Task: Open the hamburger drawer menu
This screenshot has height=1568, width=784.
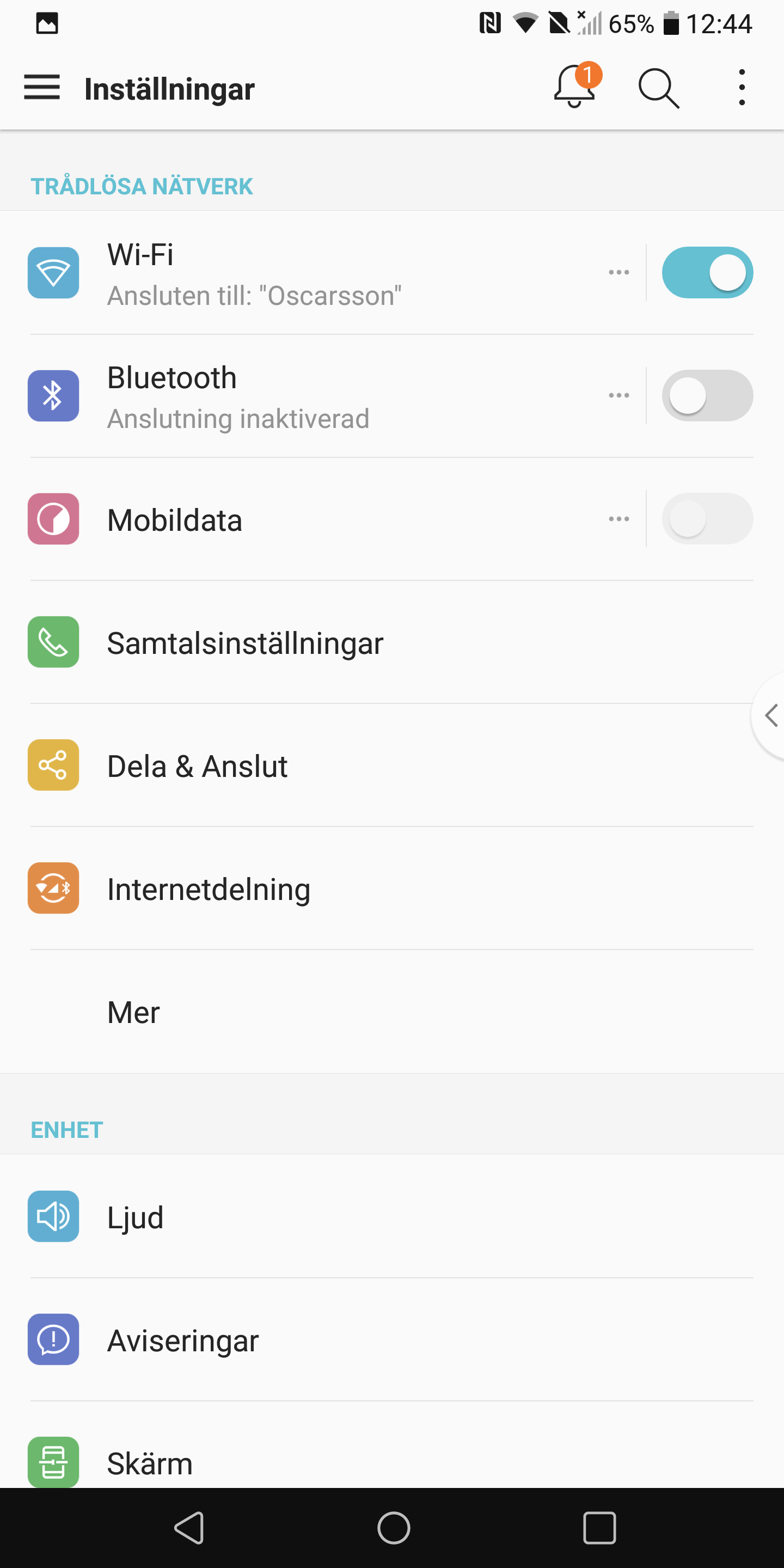Action: [x=41, y=88]
